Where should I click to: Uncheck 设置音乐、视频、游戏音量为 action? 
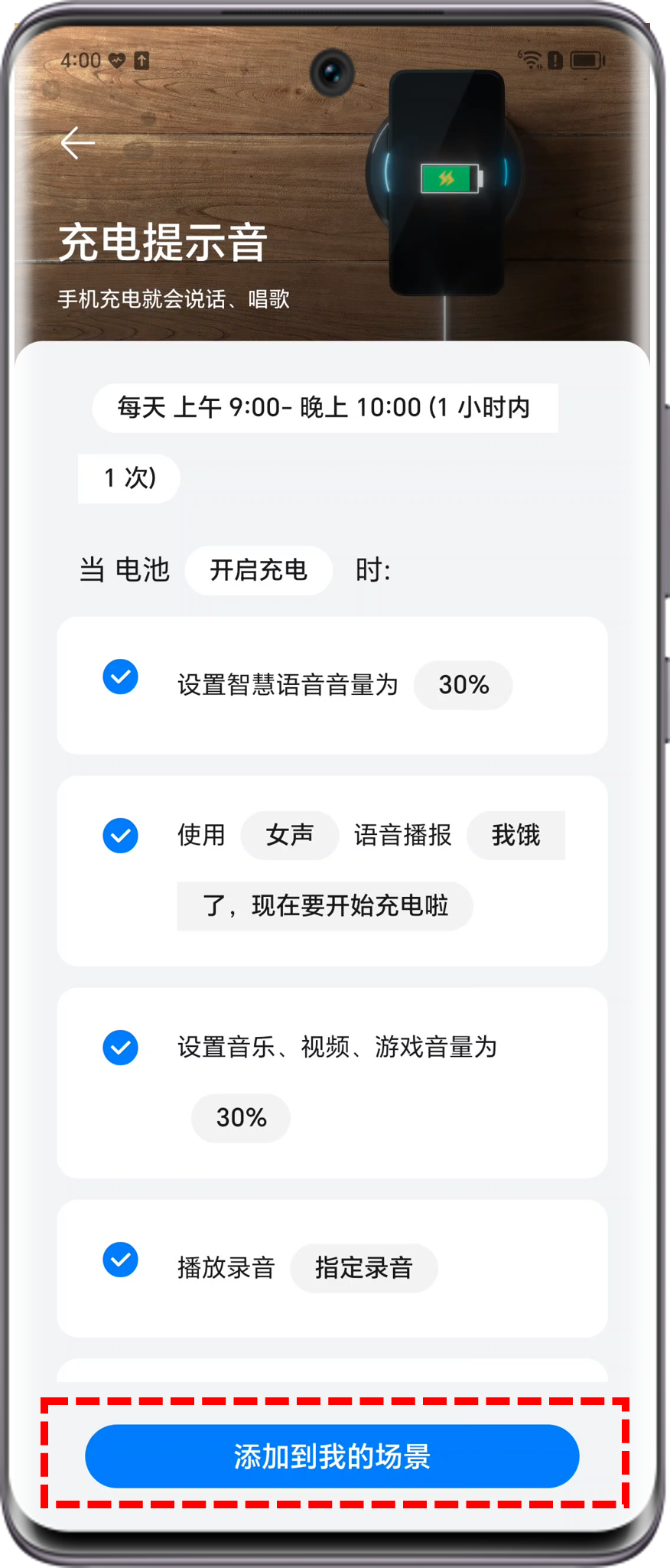pyautogui.click(x=120, y=1048)
